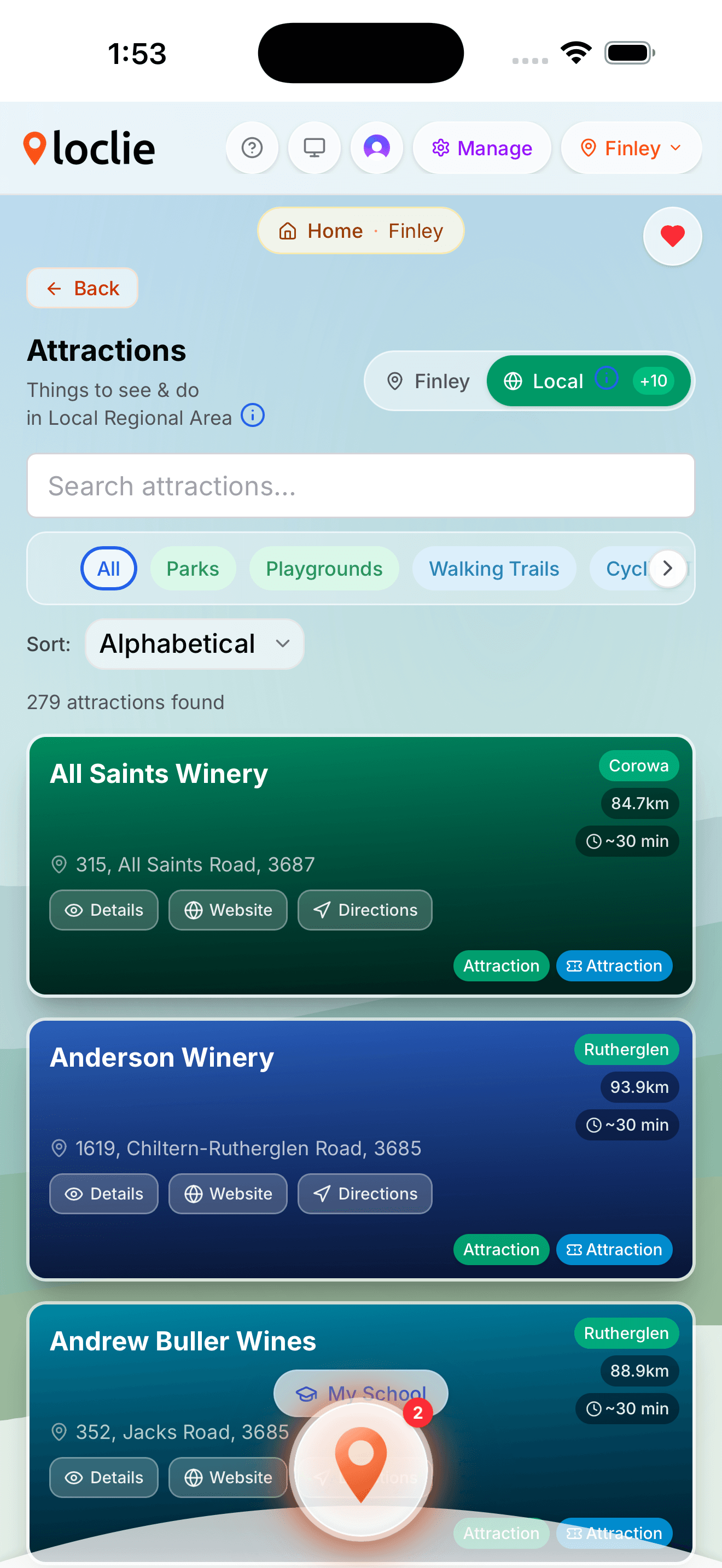Image resolution: width=722 pixels, height=1568 pixels.
Task: Open the help question mark icon
Action: pos(252,148)
